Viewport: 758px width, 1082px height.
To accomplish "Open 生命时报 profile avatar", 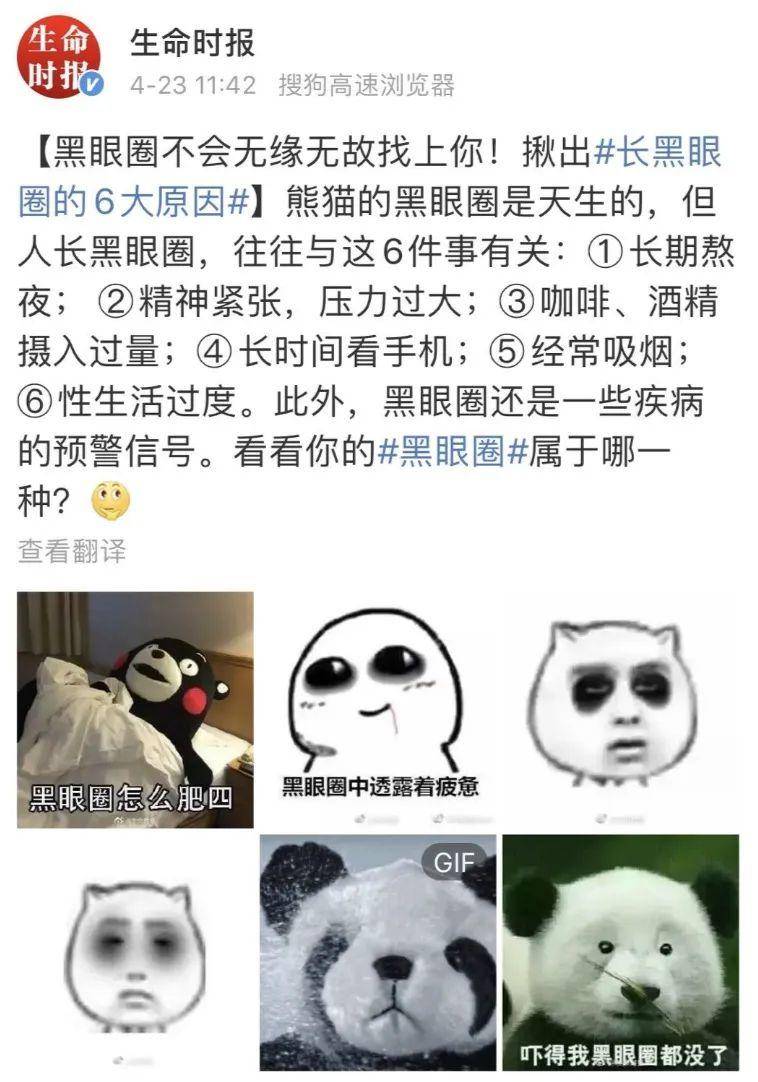I will tap(64, 60).
